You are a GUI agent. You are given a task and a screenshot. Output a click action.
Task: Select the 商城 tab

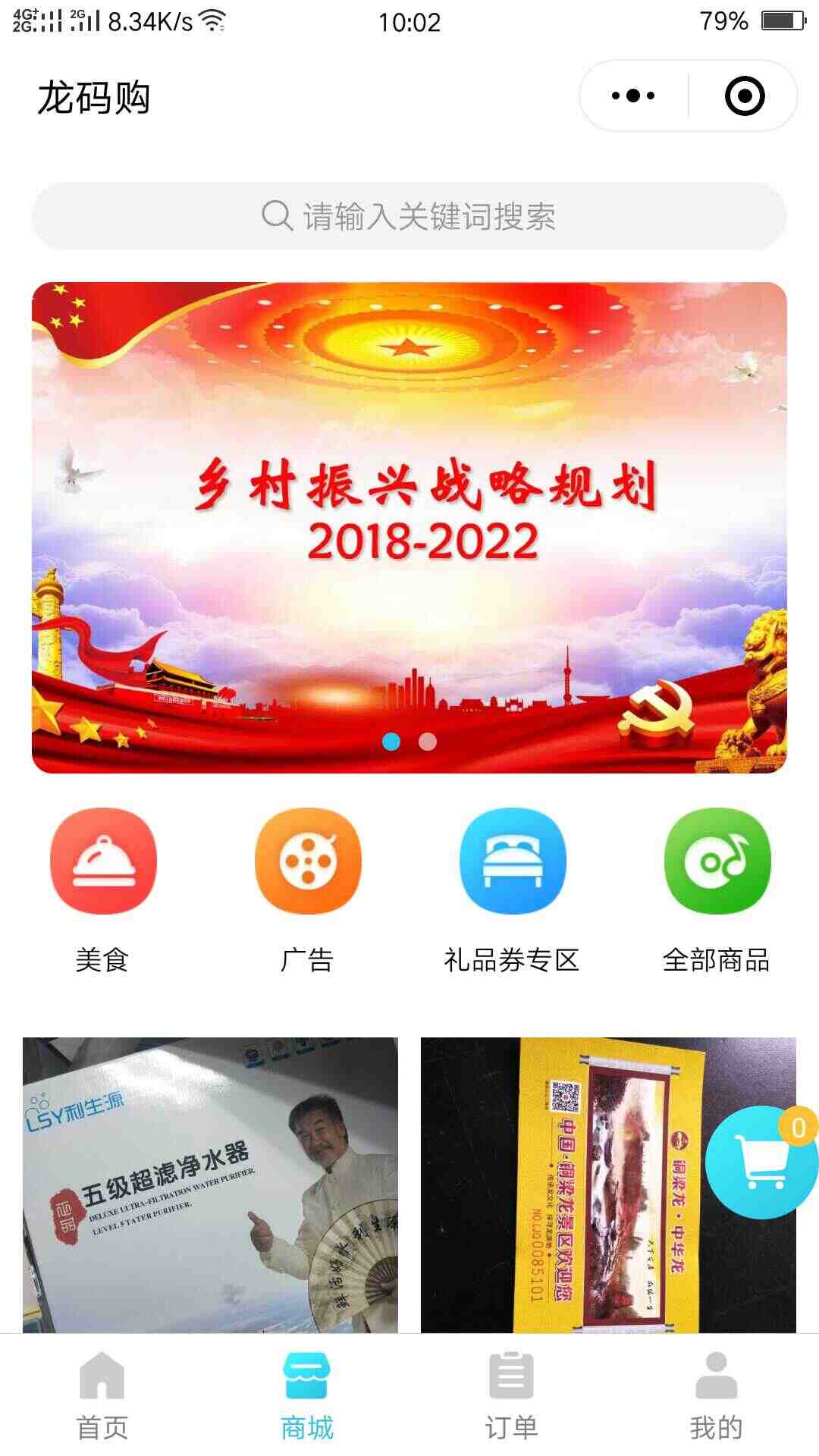[307, 1395]
